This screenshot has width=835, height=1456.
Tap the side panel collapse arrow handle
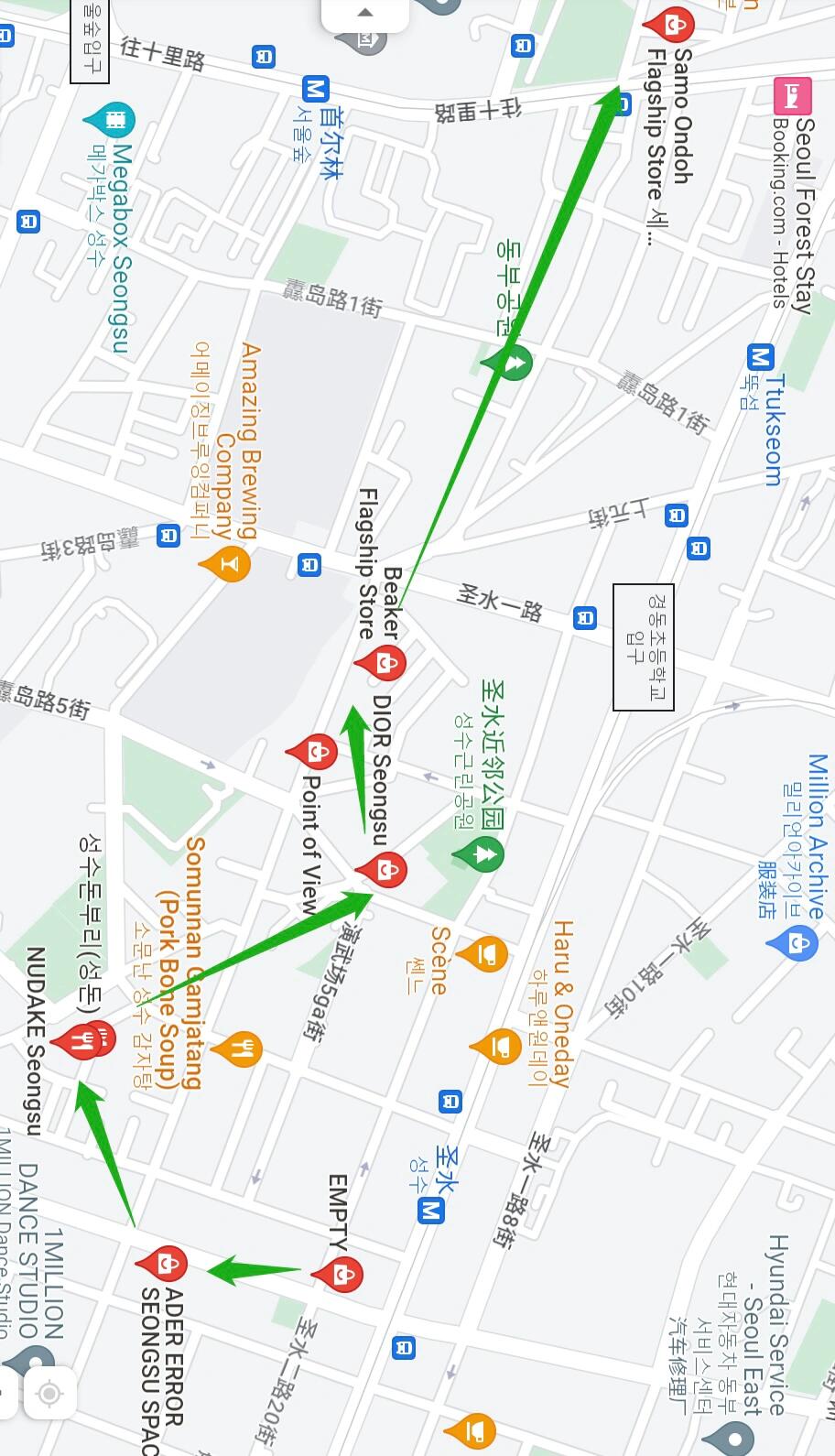[364, 13]
